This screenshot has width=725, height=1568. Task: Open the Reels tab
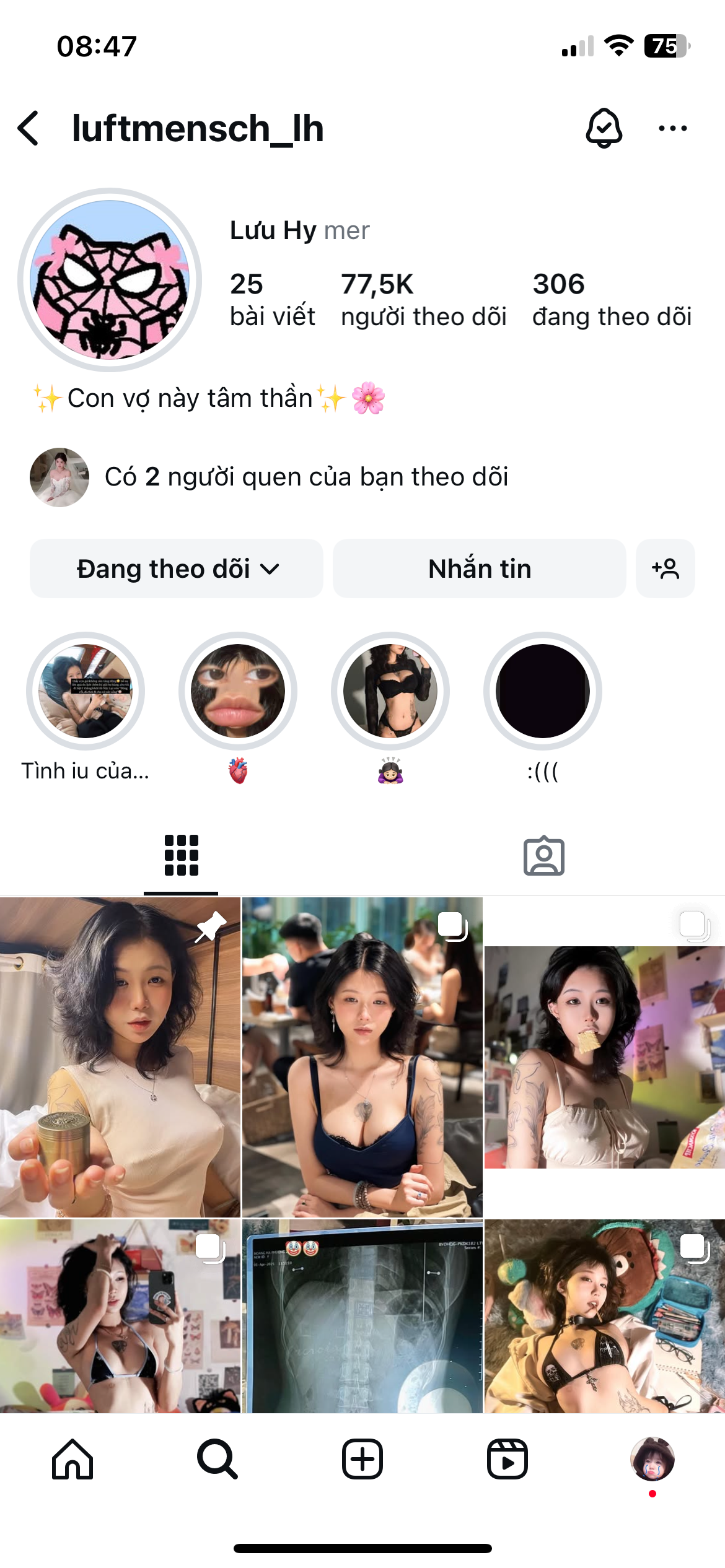tap(507, 1459)
